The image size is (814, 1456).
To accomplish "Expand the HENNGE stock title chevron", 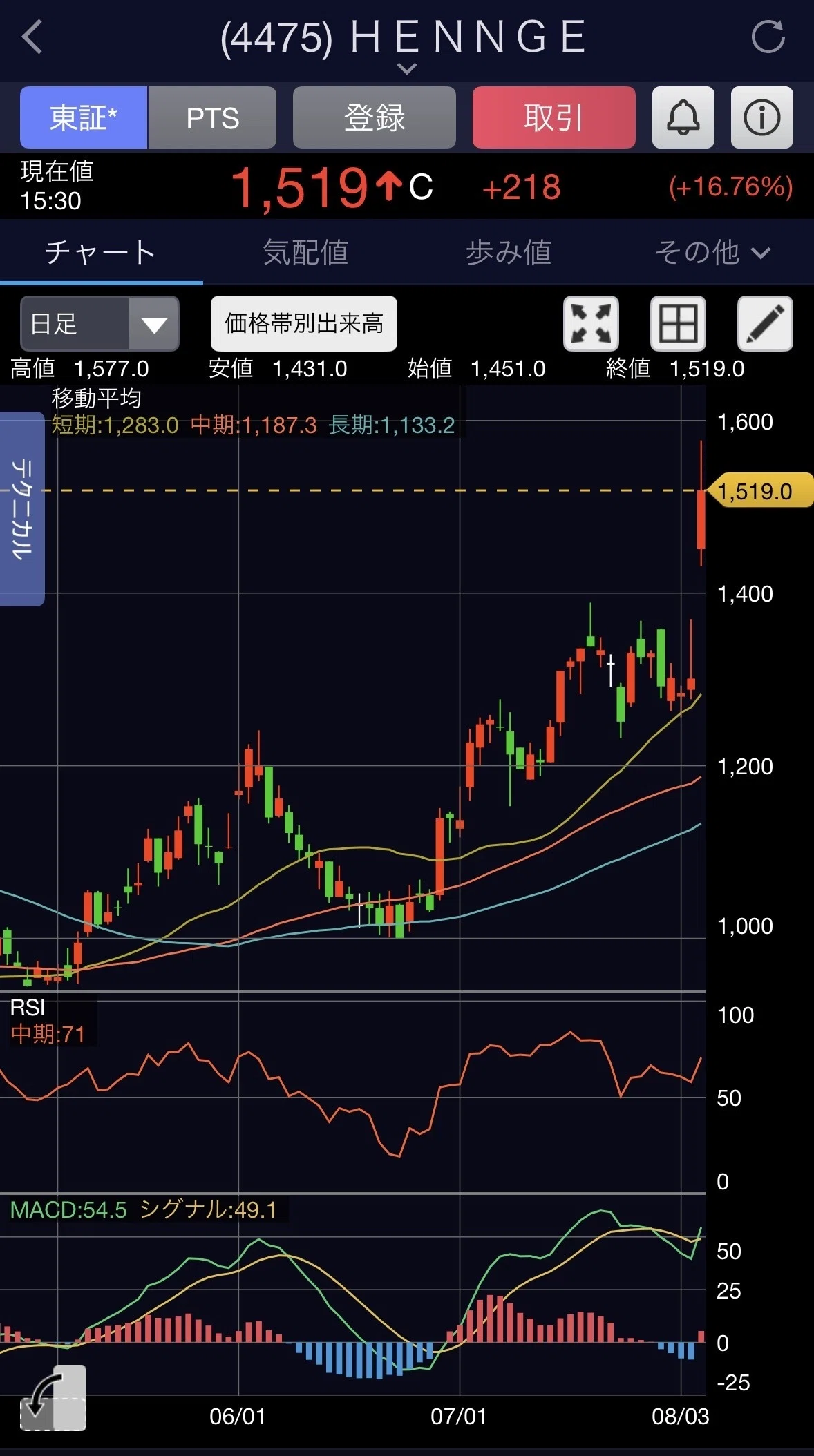I will point(407,68).
